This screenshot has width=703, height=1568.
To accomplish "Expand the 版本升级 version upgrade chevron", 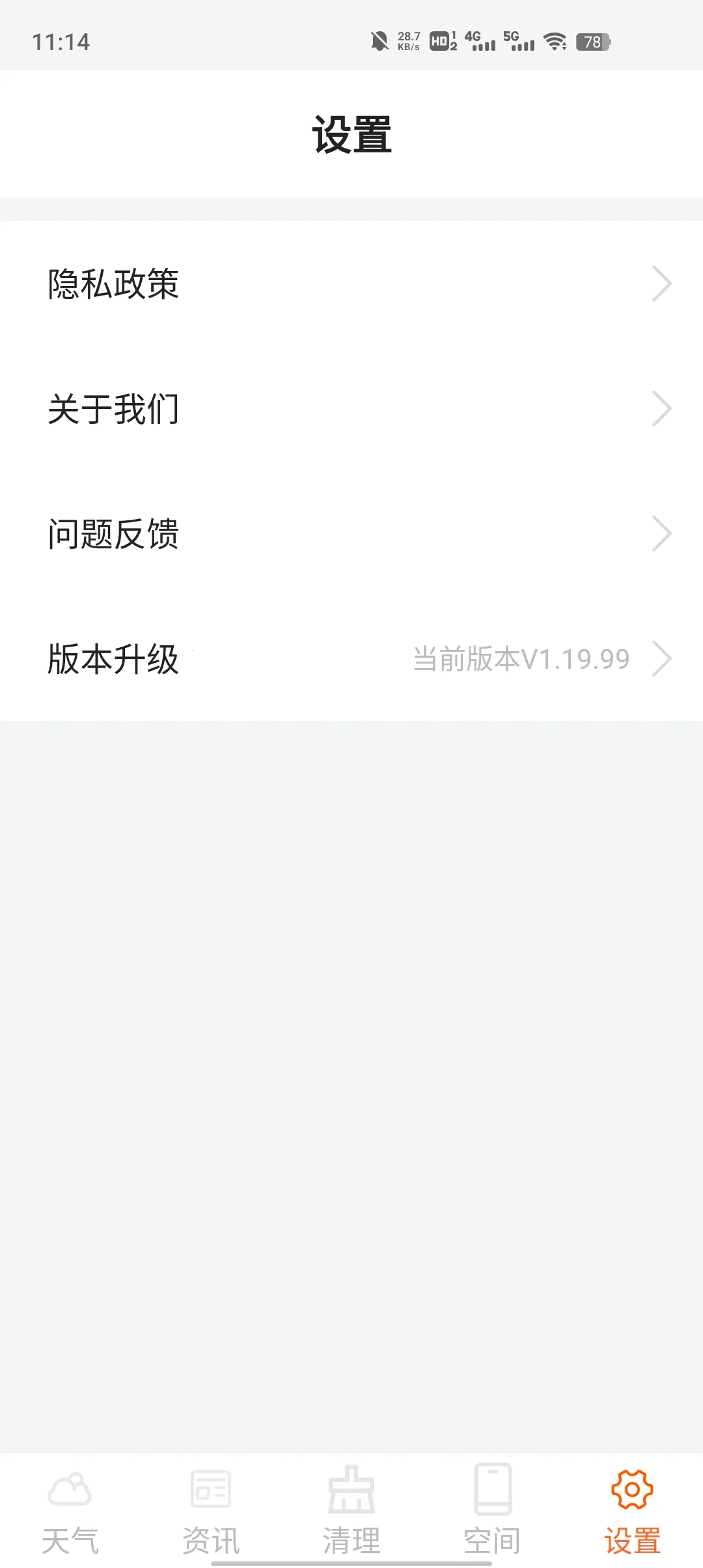I will 662,658.
